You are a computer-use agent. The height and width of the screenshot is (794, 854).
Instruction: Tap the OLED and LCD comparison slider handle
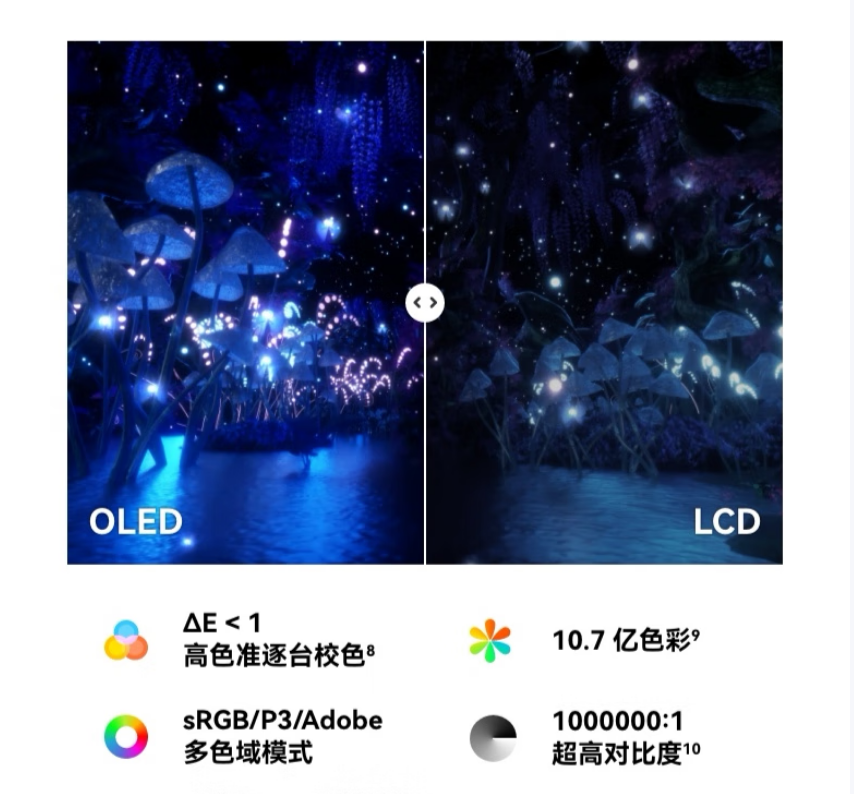click(425, 302)
